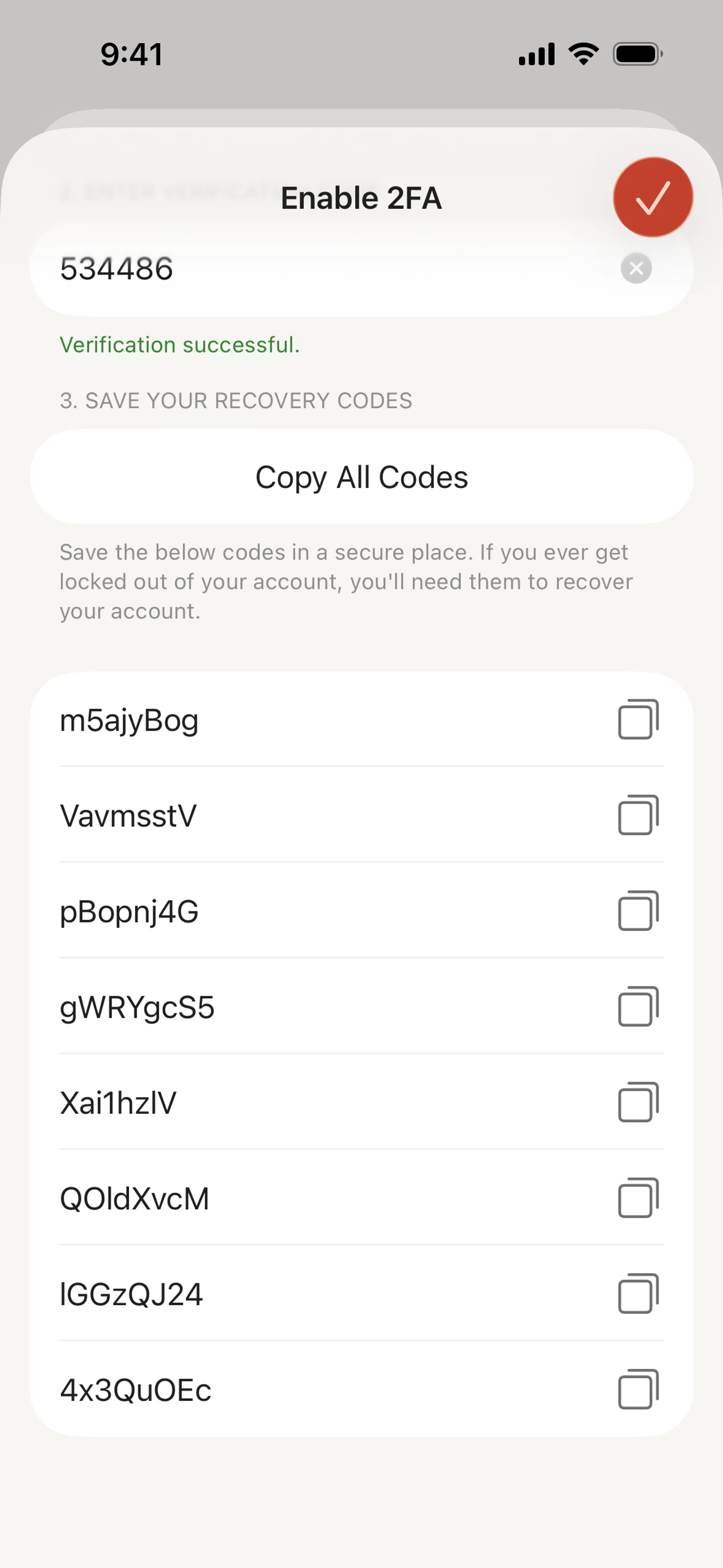Copy recovery code lGGzQJ24
Viewport: 723px width, 1568px height.
[x=638, y=1293]
